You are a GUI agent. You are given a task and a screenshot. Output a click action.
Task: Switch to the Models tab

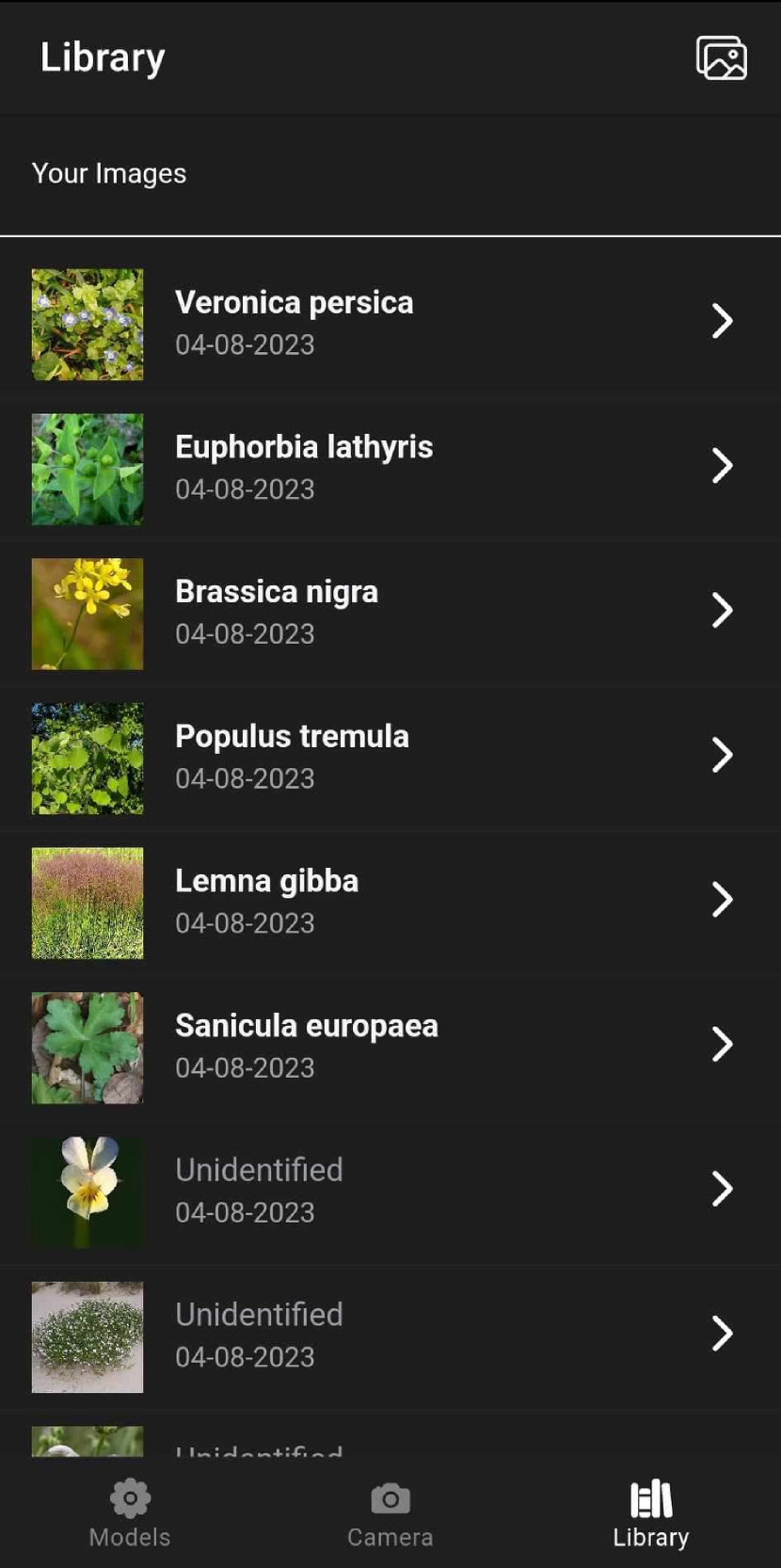click(130, 1512)
